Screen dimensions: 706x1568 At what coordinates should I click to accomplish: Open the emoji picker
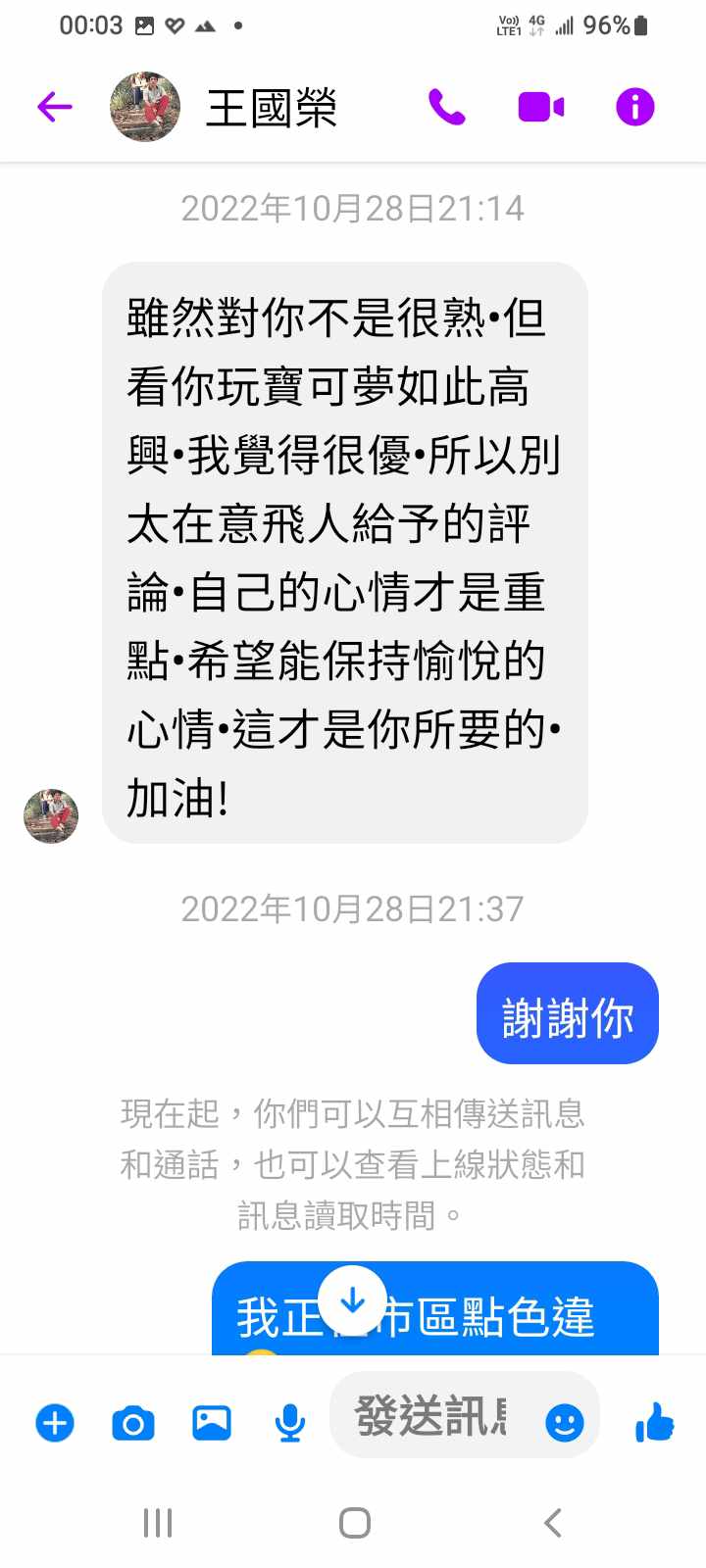[x=564, y=1422]
